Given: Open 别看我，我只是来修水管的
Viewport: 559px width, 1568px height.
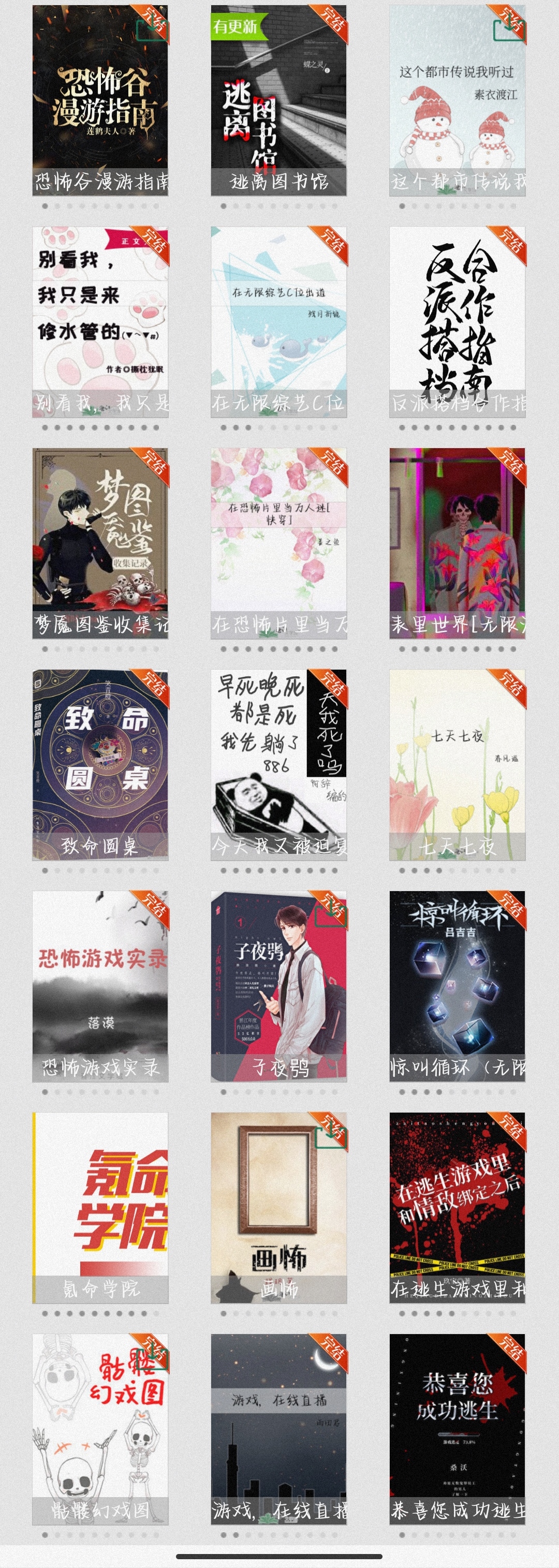Looking at the screenshot, I should point(100,321).
